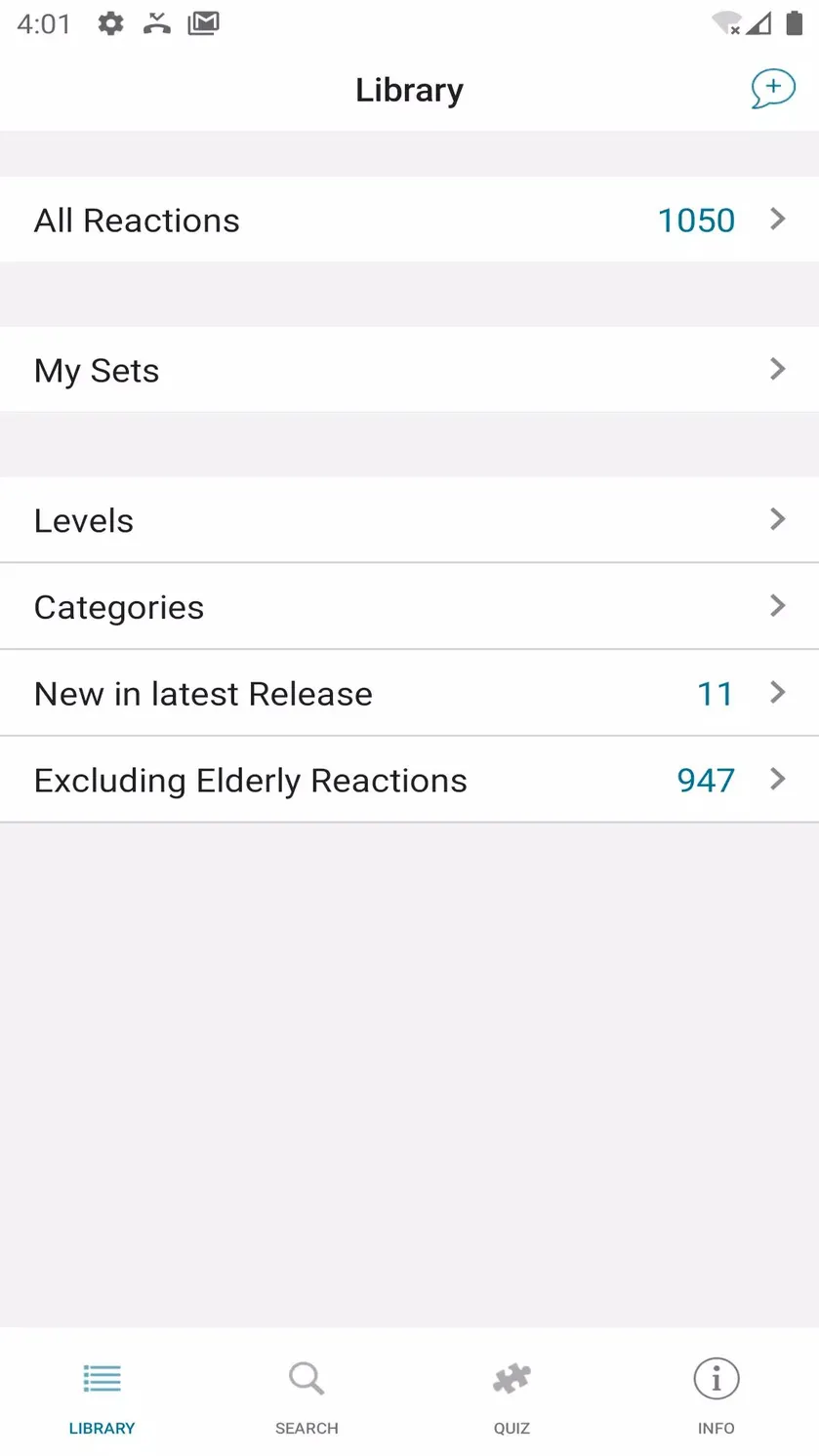View New in latest Release
Image resolution: width=819 pixels, height=1456 pixels.
[x=409, y=694]
